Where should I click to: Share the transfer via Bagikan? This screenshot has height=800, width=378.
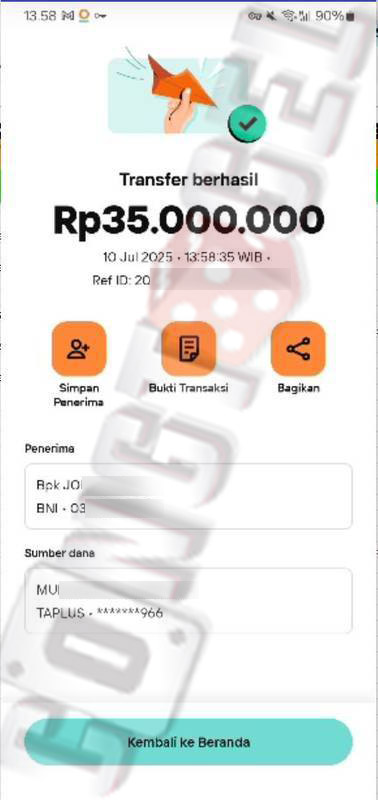pyautogui.click(x=298, y=349)
